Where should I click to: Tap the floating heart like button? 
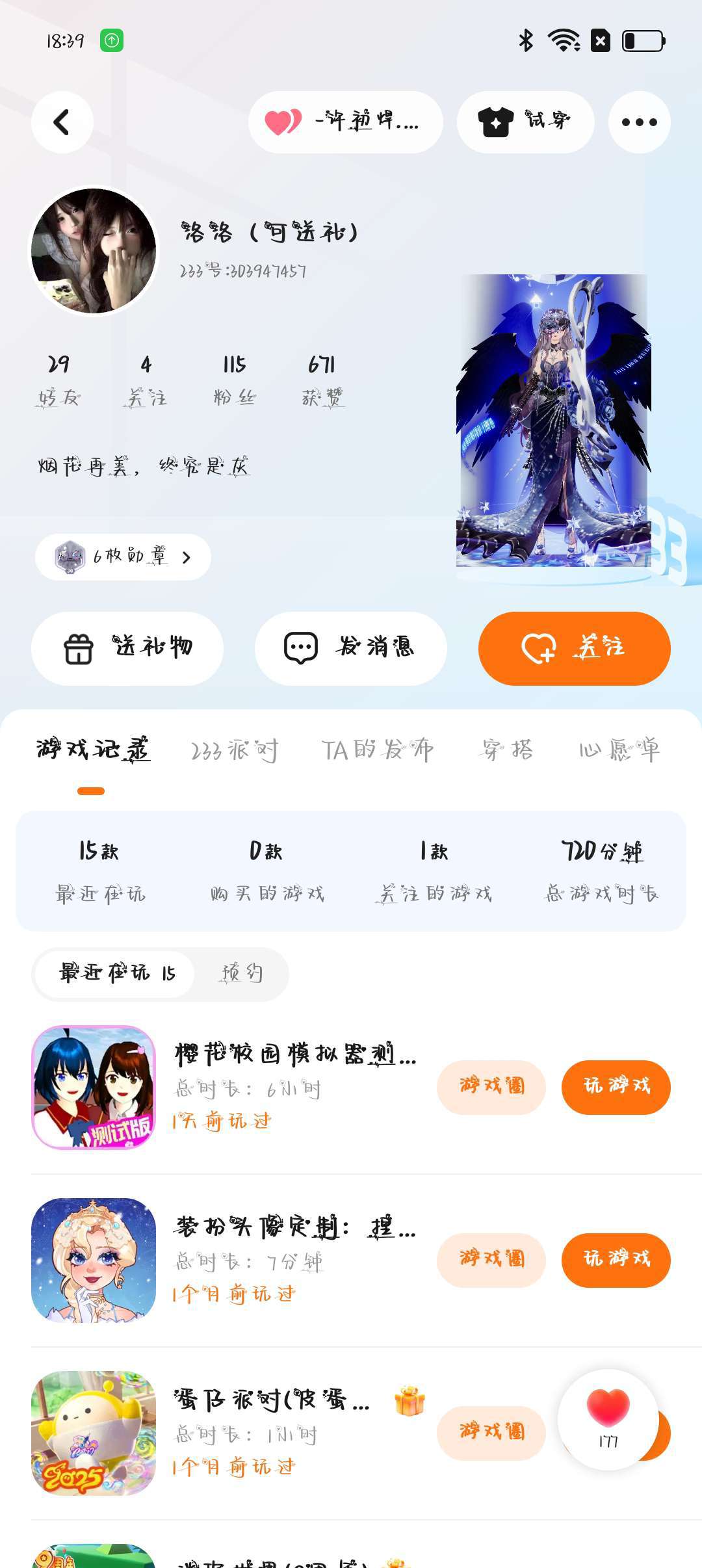coord(608,1420)
